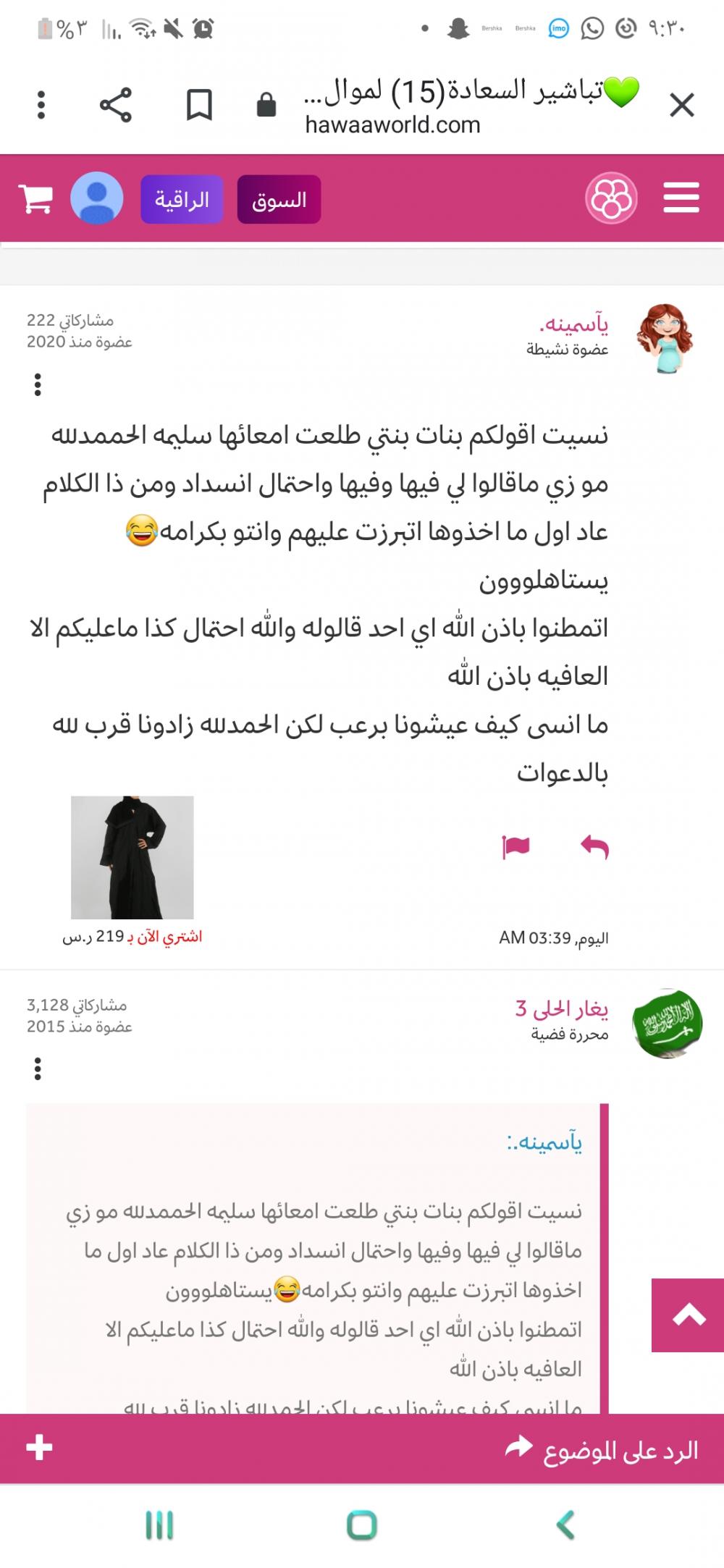Report يآسمينه's post with the flag

[515, 846]
